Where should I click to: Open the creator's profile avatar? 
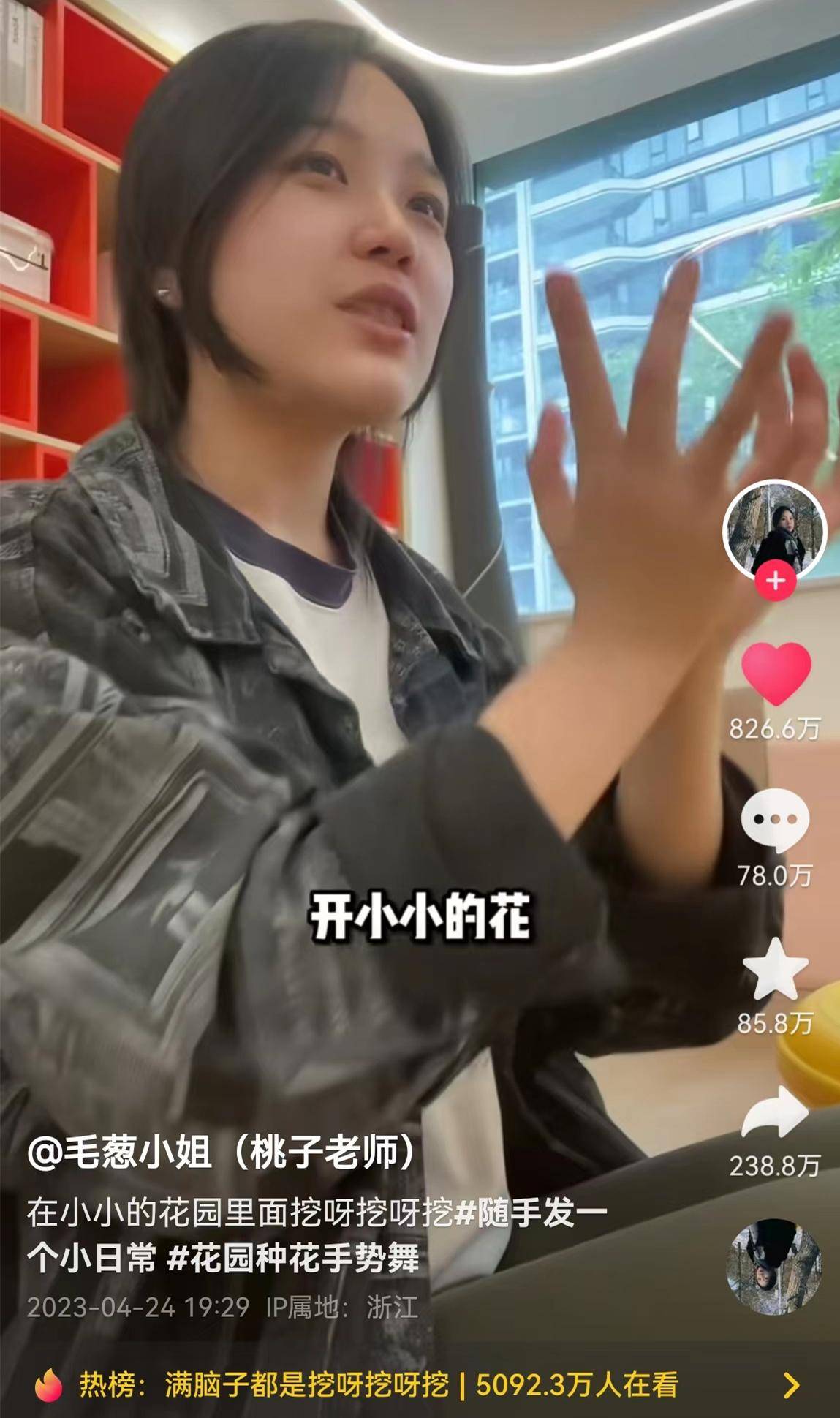(774, 529)
